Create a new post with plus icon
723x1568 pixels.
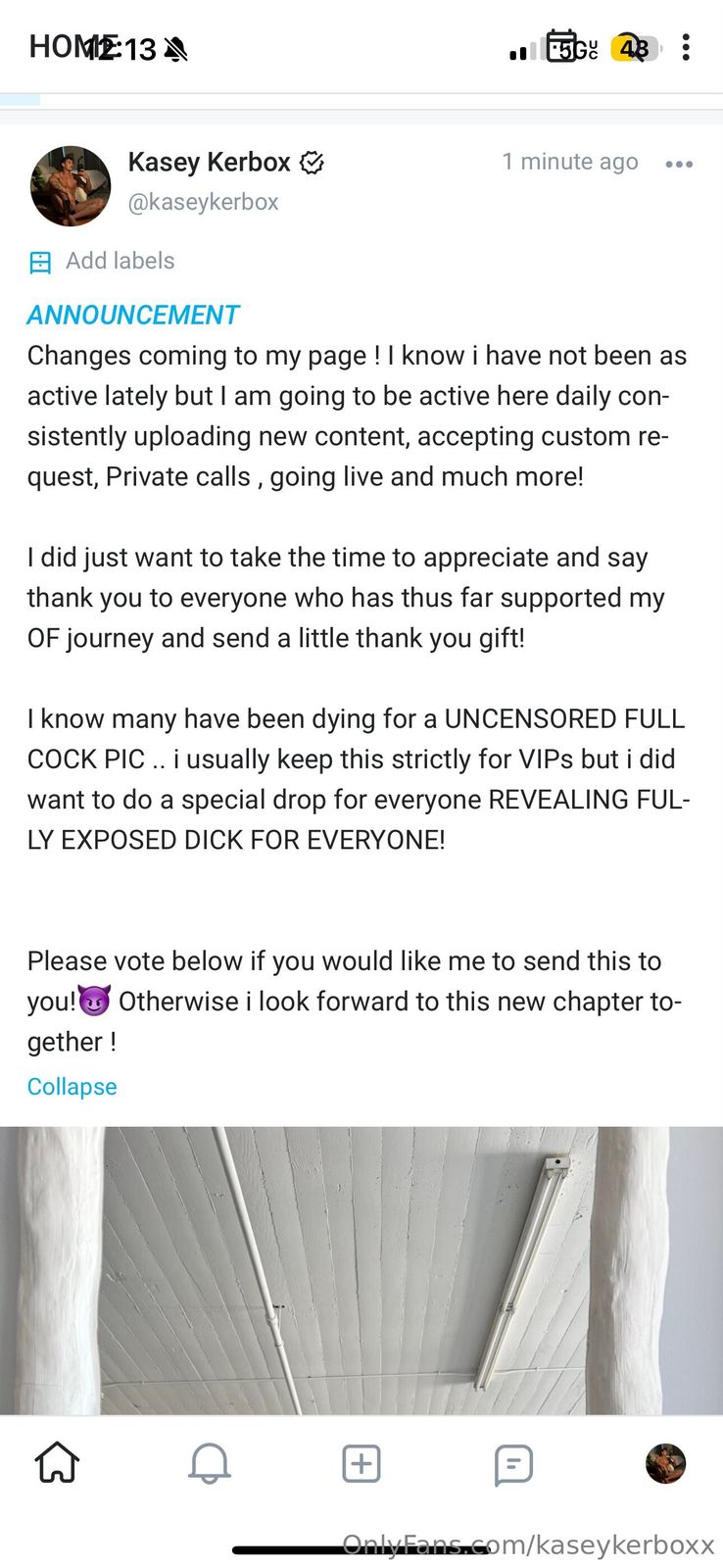[361, 1463]
